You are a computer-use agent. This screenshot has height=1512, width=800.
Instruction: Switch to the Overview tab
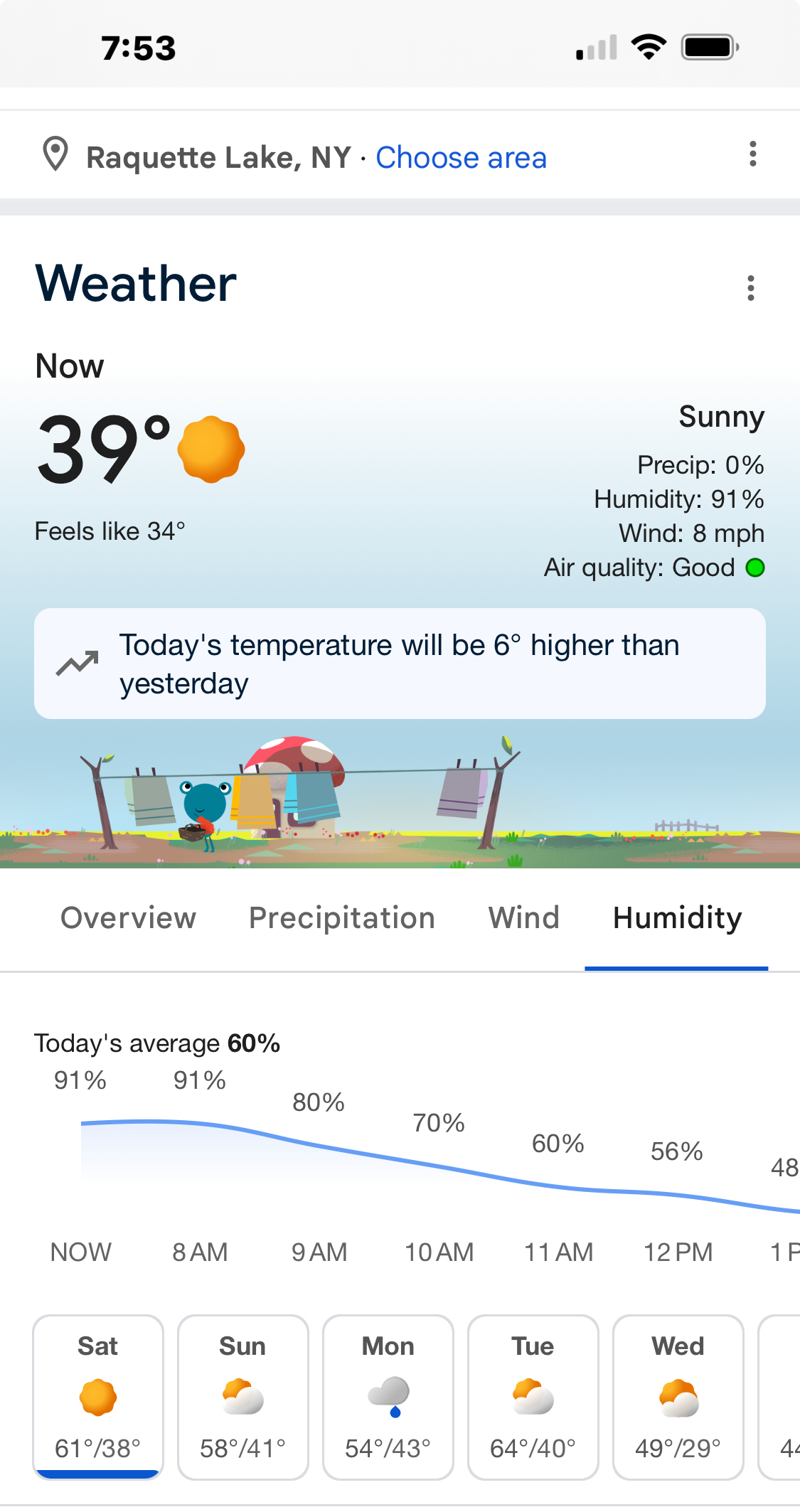(128, 917)
